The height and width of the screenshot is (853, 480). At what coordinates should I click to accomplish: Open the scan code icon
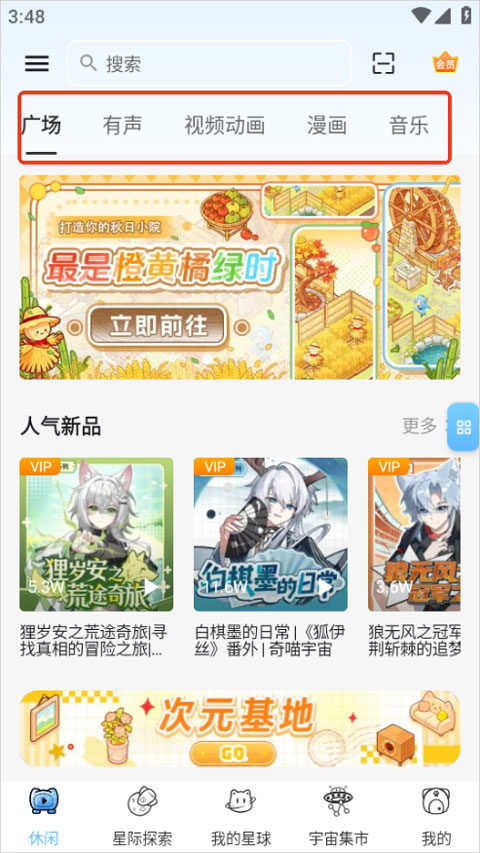tap(383, 64)
